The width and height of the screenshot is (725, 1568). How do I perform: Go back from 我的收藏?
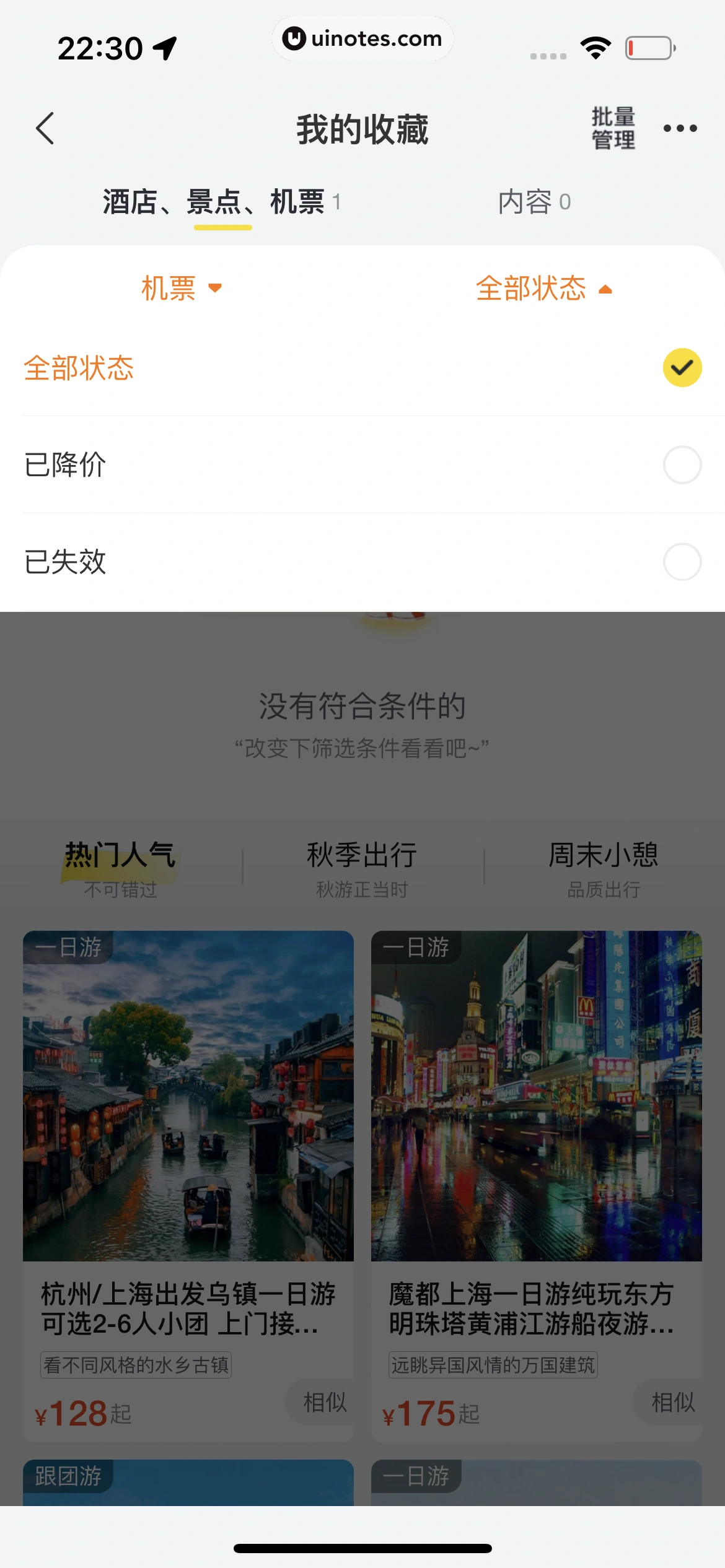point(45,129)
